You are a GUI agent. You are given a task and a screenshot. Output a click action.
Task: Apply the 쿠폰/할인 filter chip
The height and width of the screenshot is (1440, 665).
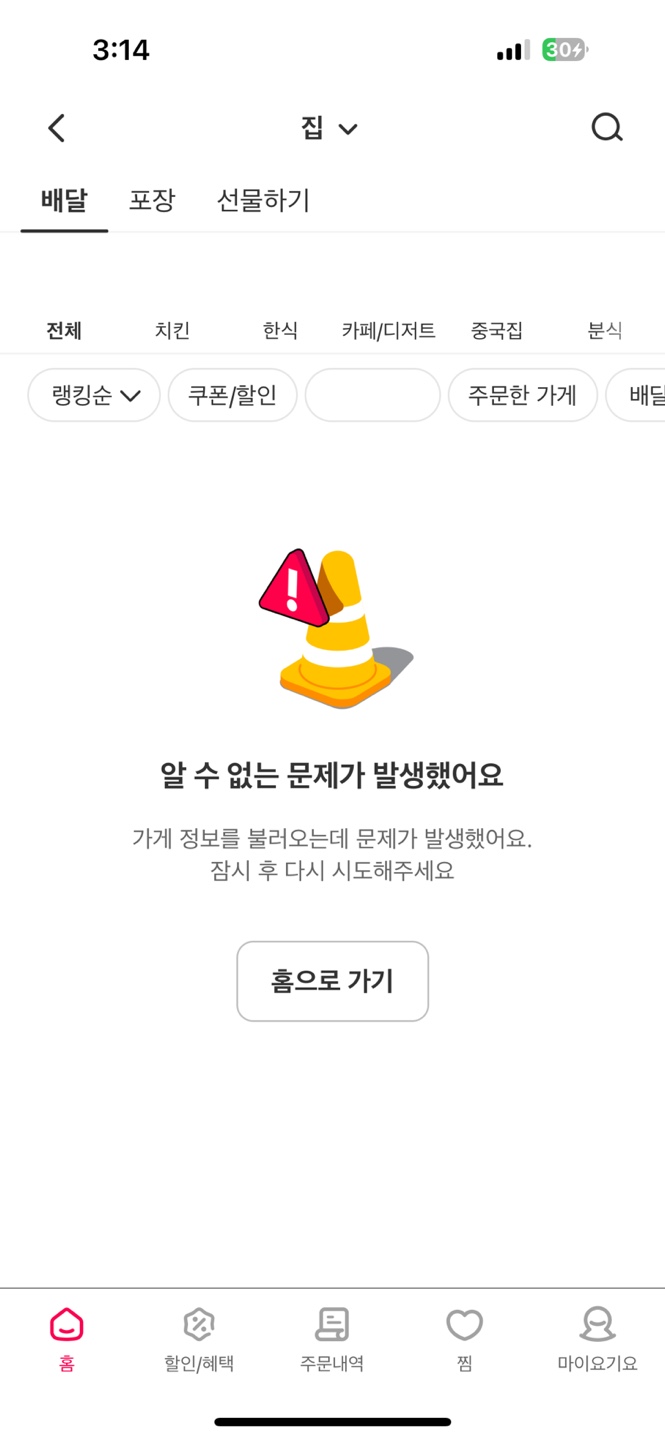point(233,395)
